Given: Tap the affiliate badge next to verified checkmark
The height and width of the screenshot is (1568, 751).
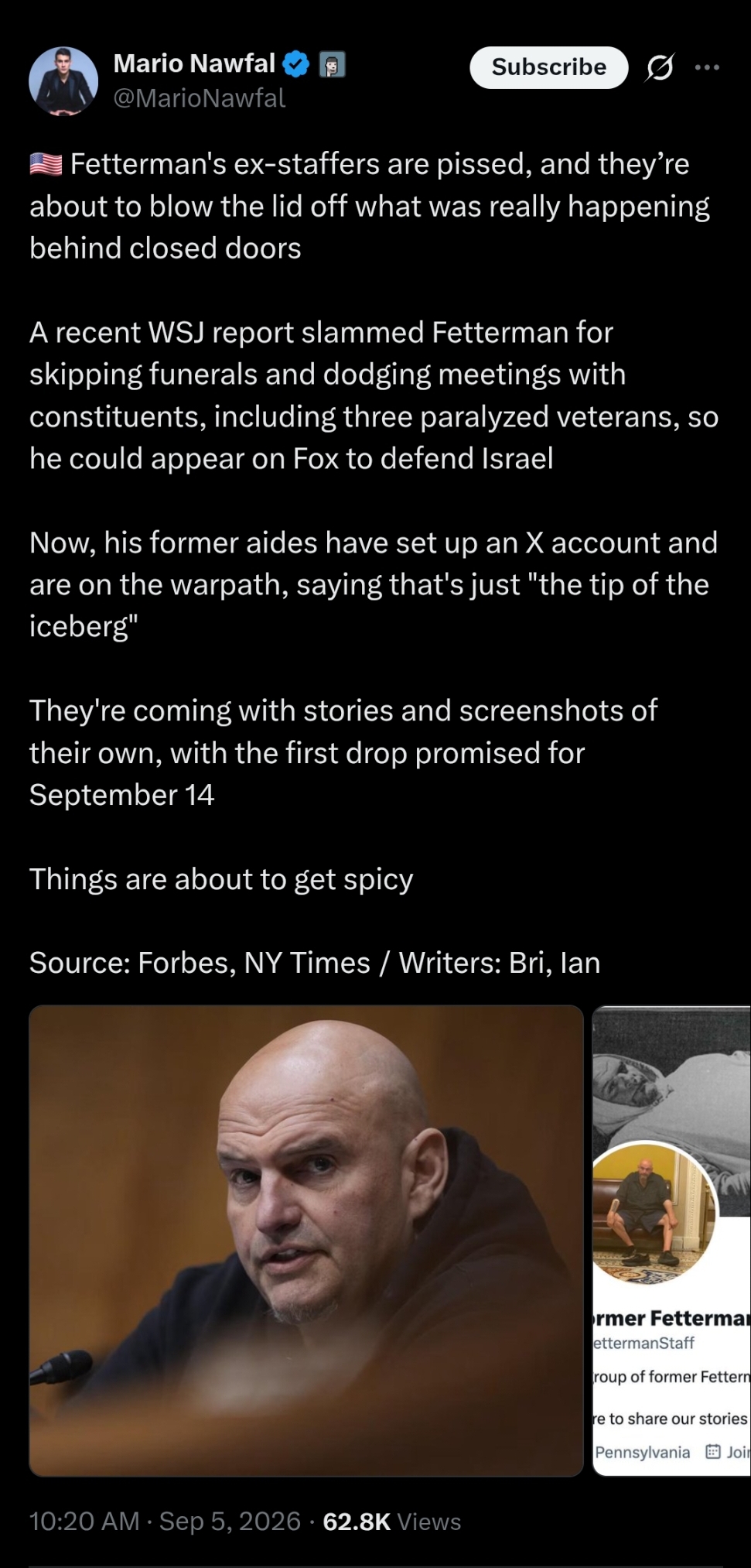Looking at the screenshot, I should [x=333, y=65].
